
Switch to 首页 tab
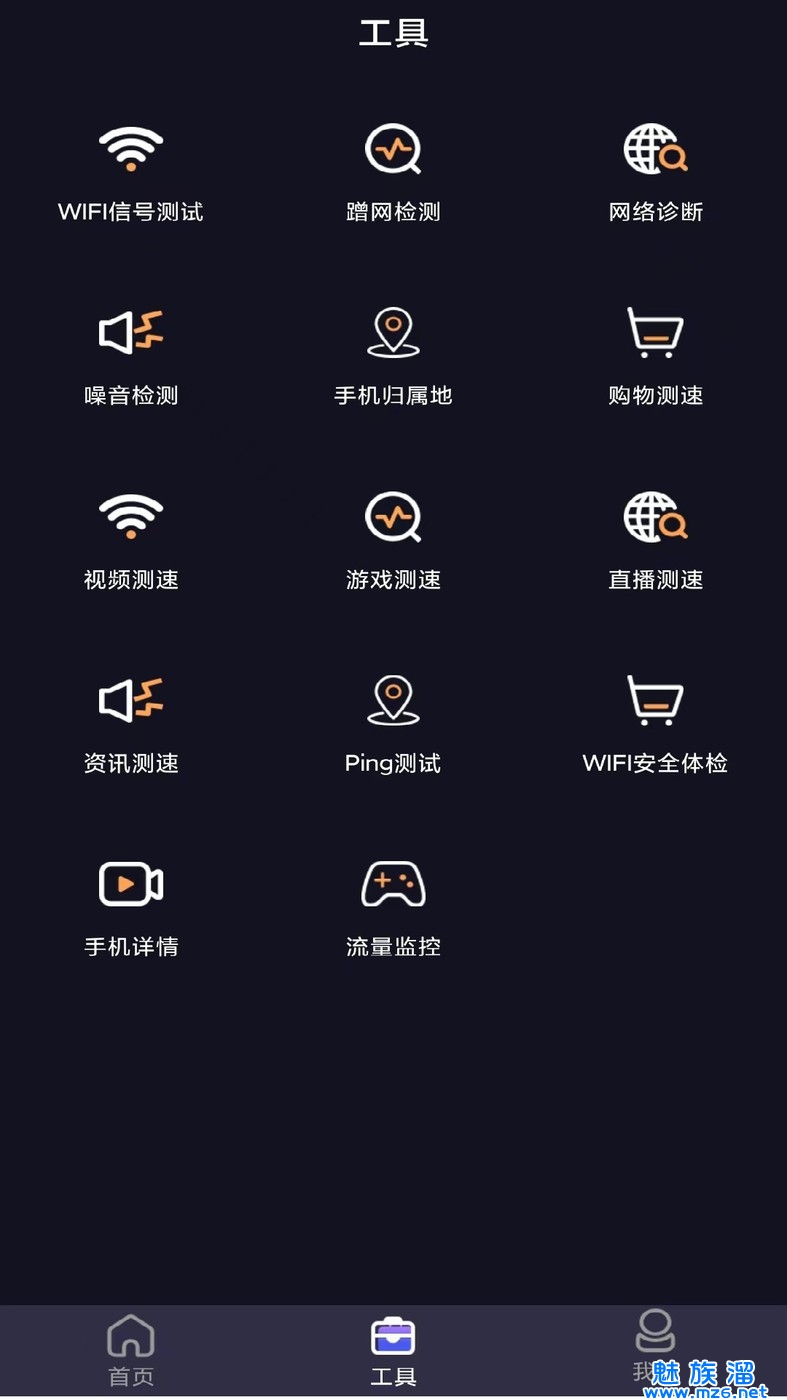(x=131, y=1351)
